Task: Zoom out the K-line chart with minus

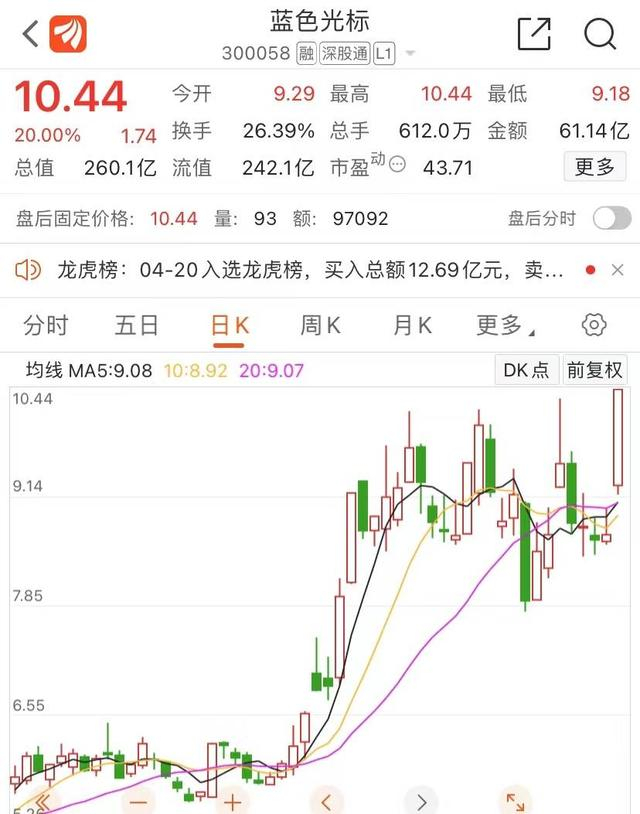Action: [138, 801]
